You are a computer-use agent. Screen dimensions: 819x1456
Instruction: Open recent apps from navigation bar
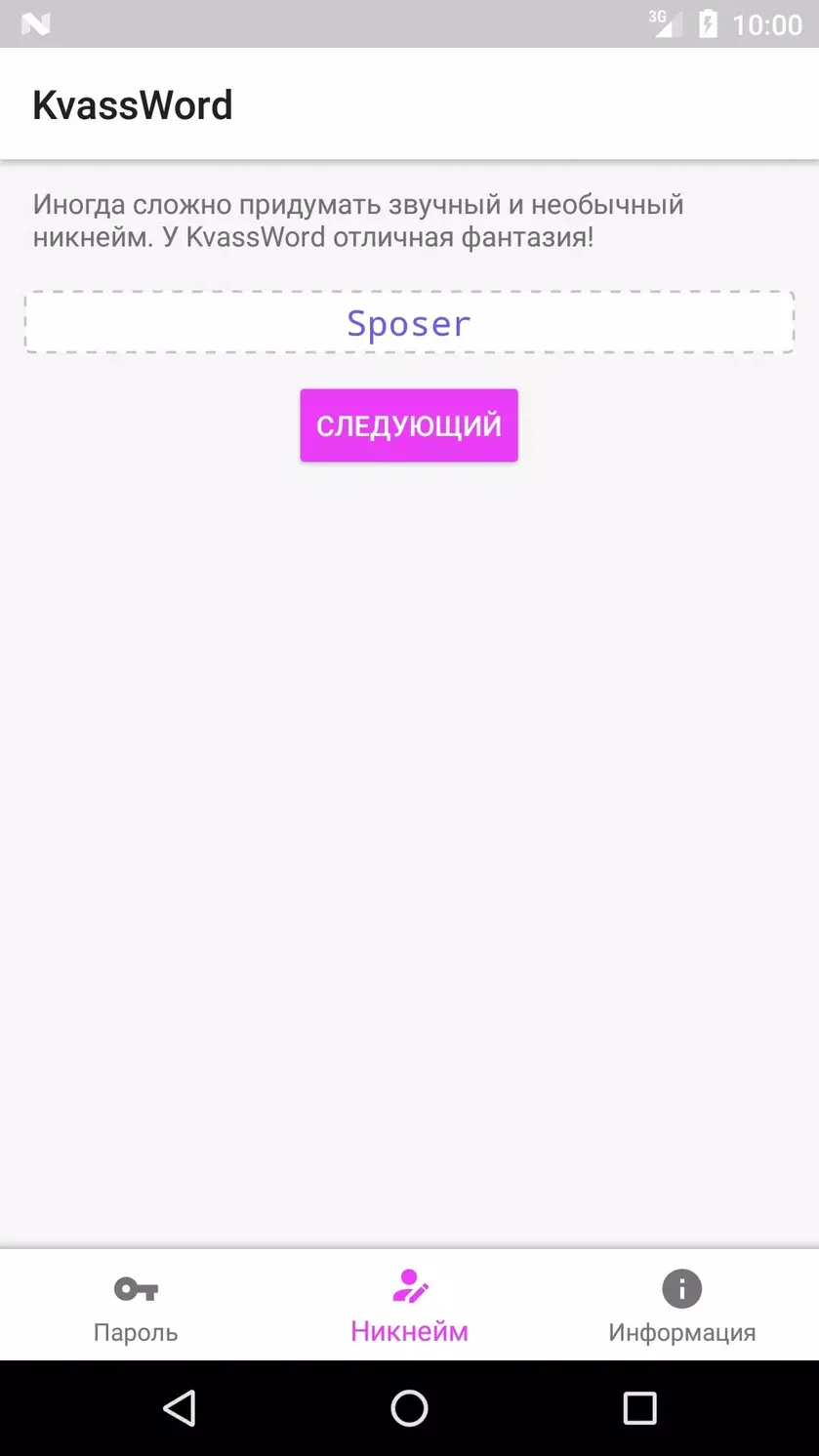point(640,1408)
